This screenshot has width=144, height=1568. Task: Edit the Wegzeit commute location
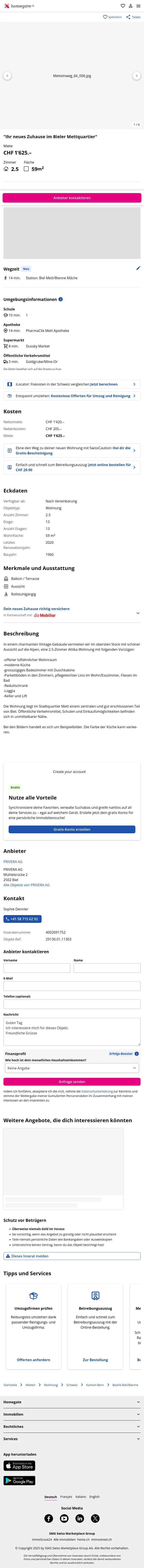(x=138, y=268)
